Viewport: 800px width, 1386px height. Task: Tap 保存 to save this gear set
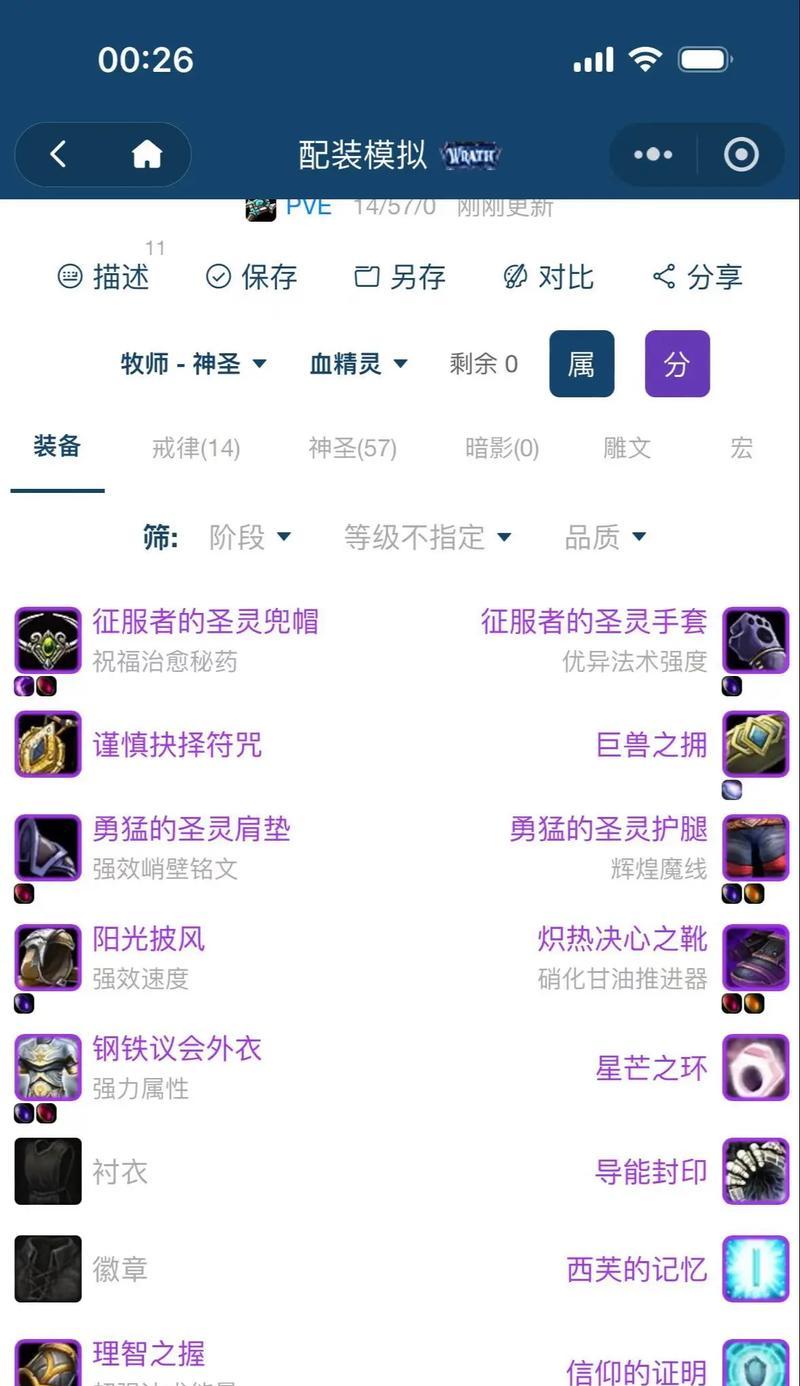[251, 277]
